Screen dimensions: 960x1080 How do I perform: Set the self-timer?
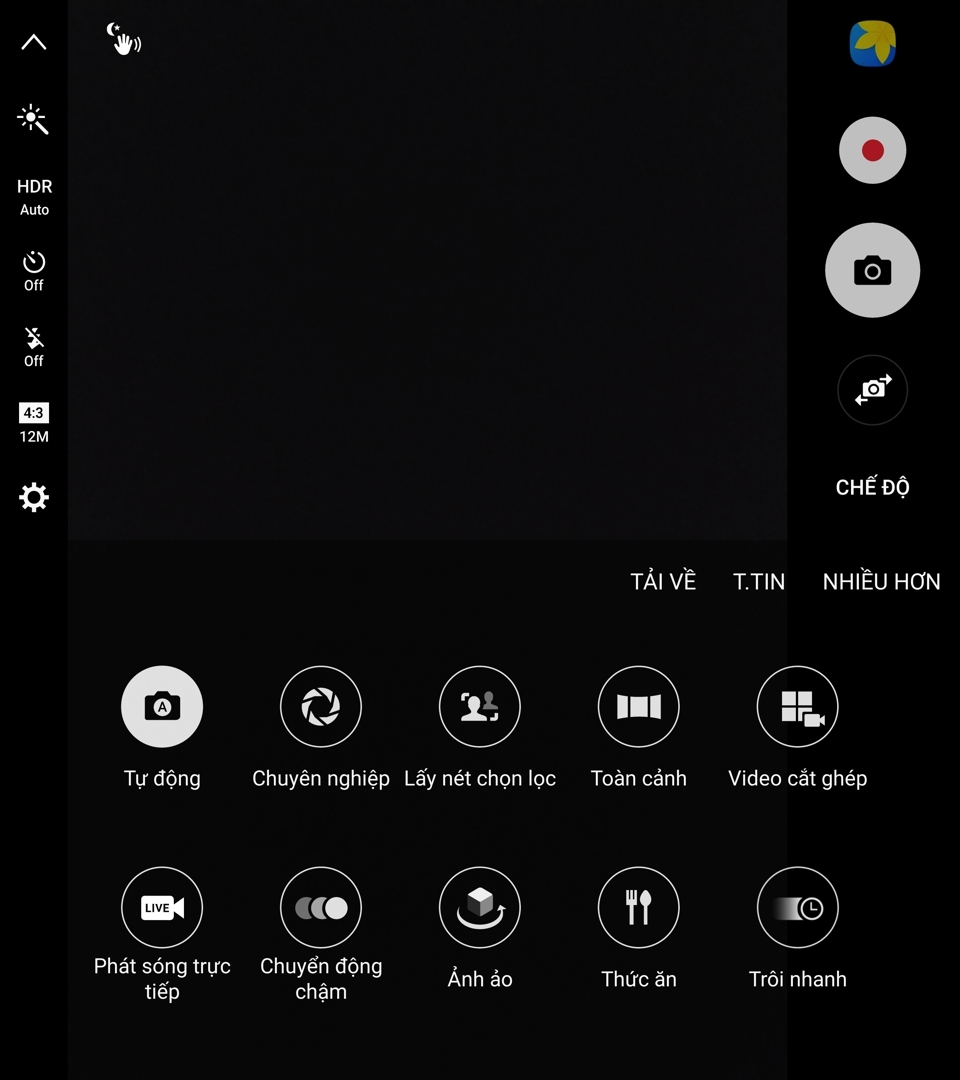[x=34, y=271]
